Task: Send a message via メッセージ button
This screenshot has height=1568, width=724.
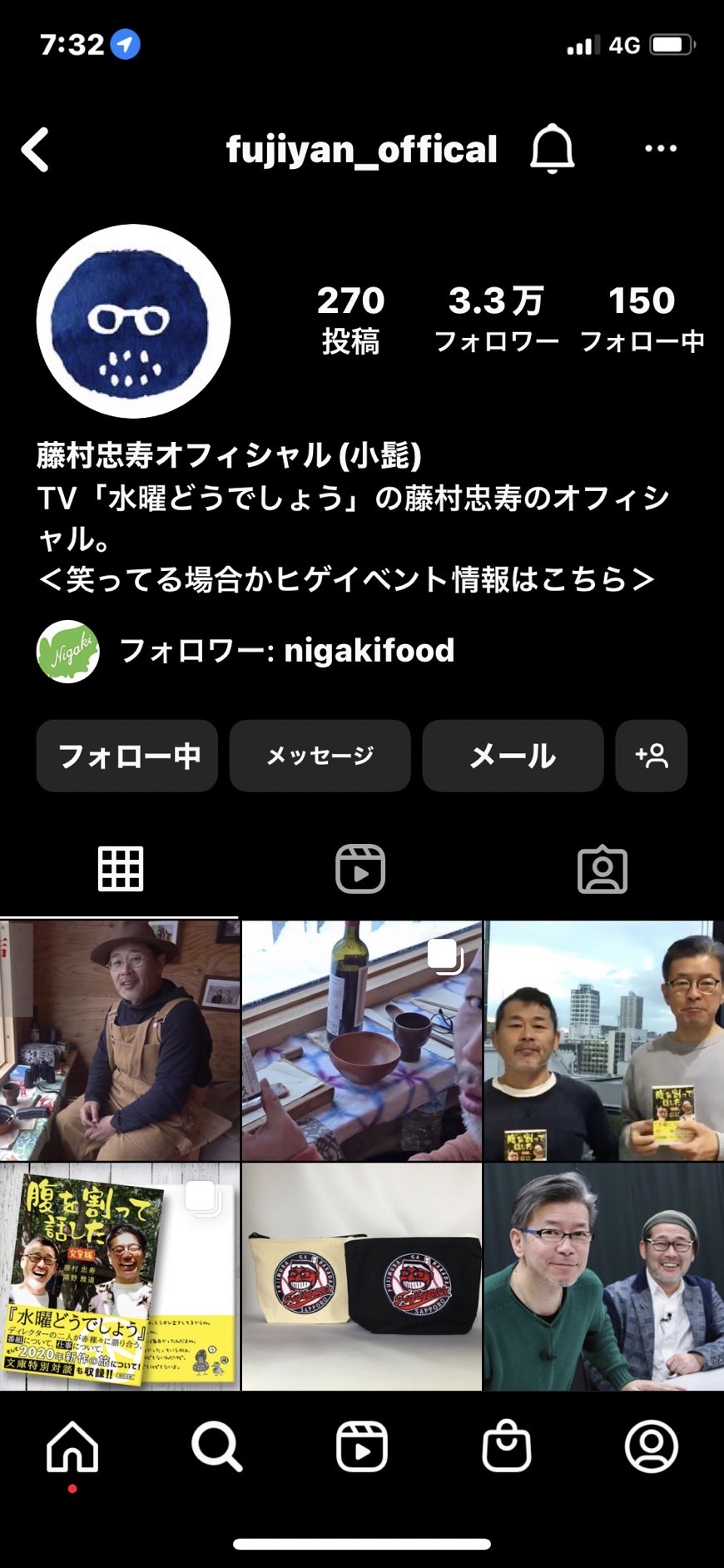Action: pos(320,756)
